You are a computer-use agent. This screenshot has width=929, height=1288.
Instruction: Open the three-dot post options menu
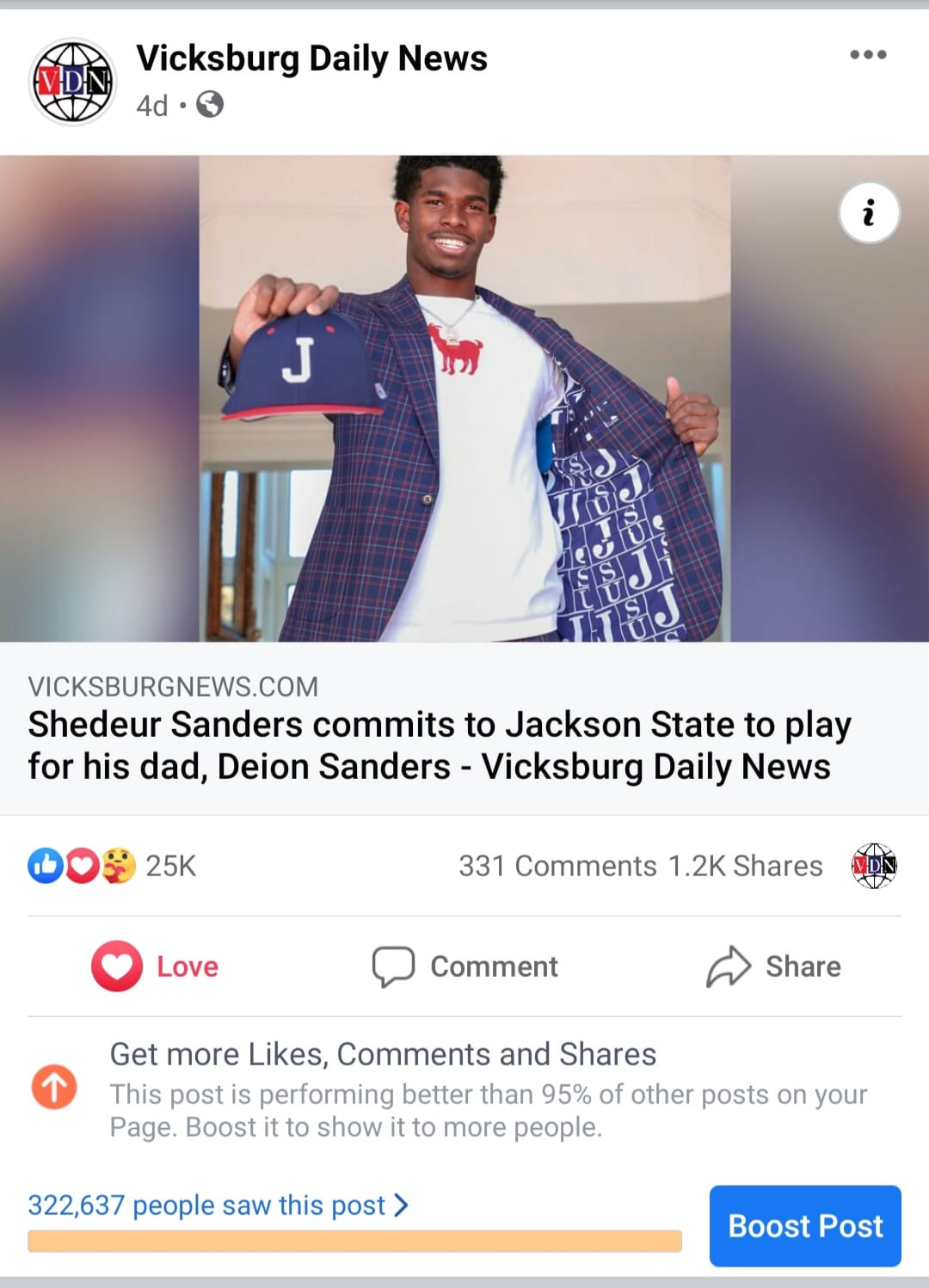coord(867,55)
